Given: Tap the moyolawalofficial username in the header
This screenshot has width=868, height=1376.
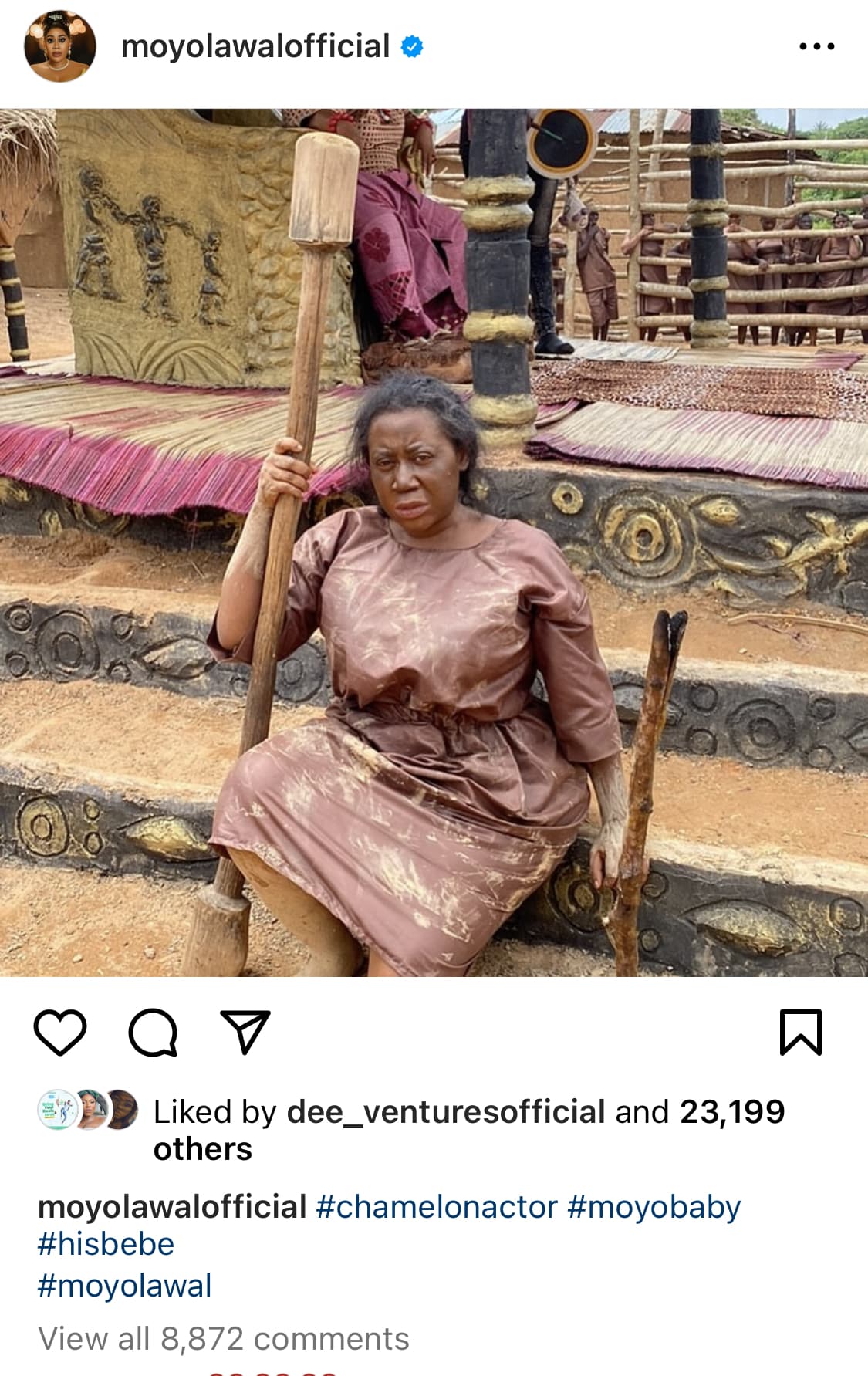Looking at the screenshot, I should [255, 46].
